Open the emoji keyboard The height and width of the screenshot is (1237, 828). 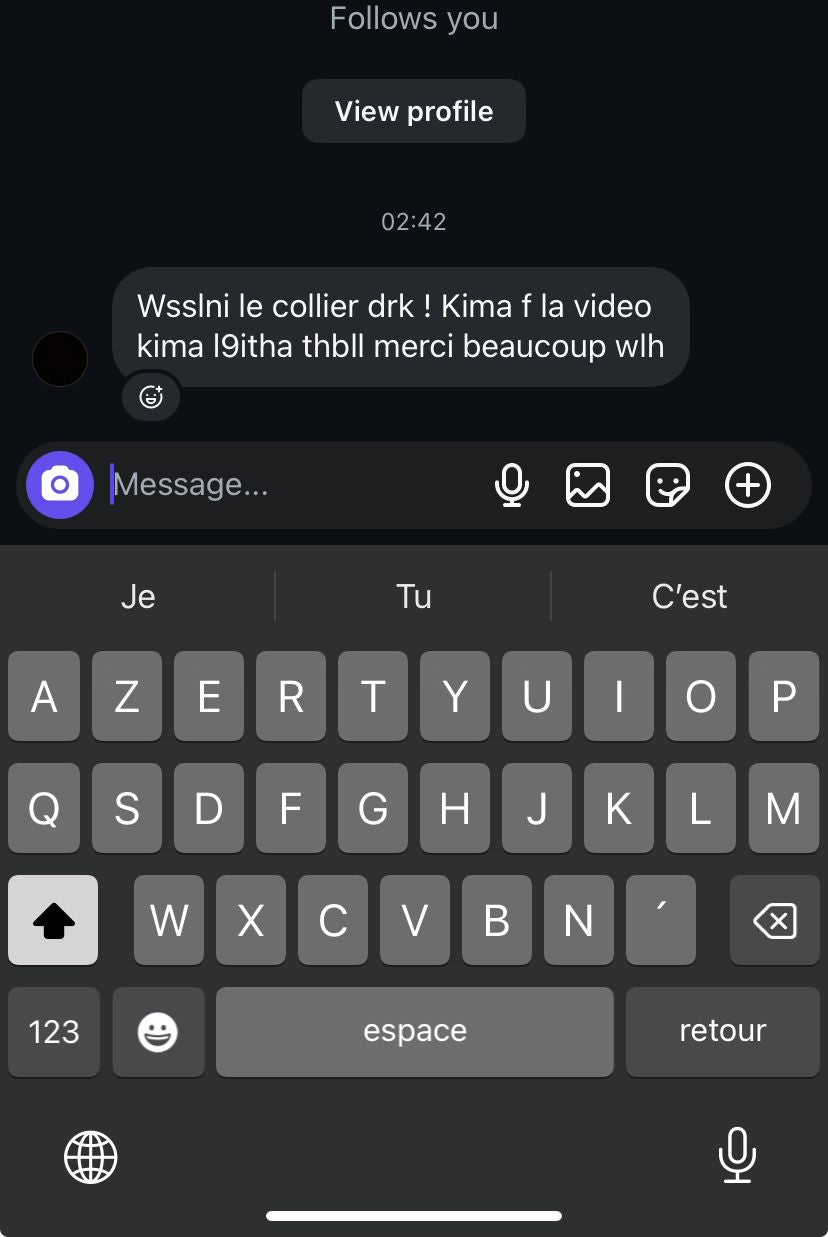(x=158, y=1031)
